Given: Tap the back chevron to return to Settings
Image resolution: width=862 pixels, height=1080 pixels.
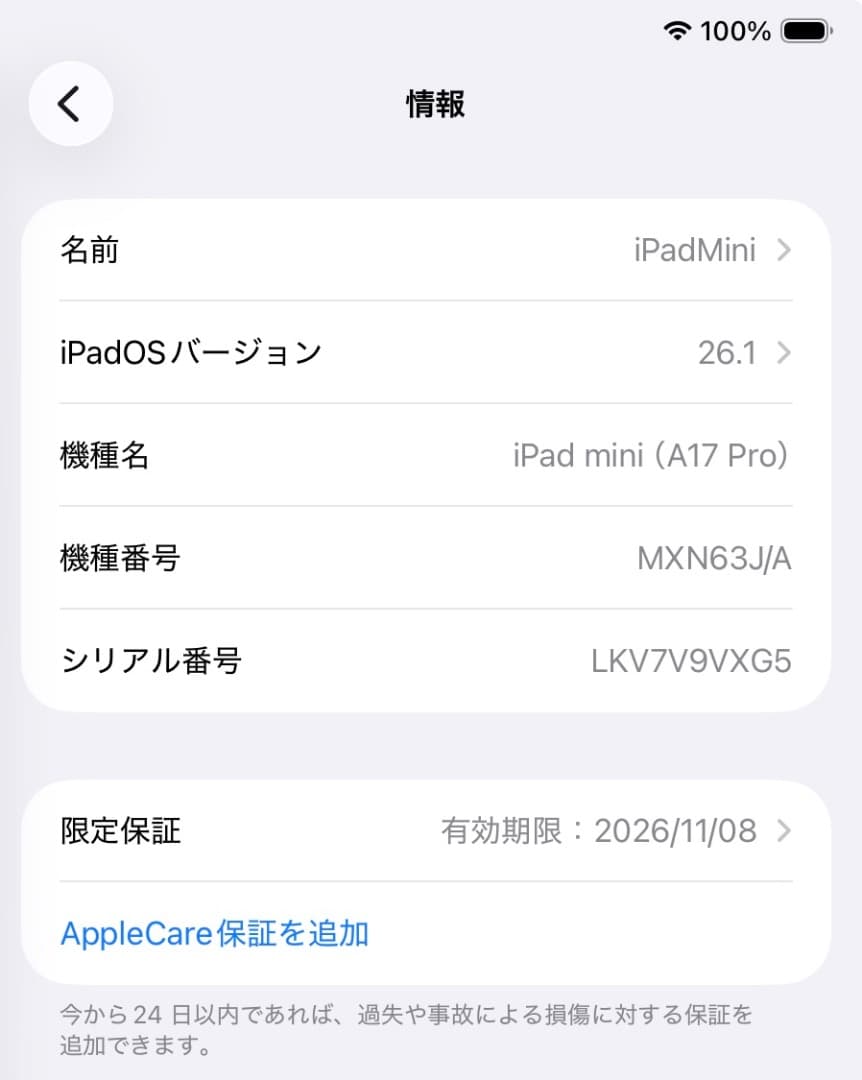Looking at the screenshot, I should [70, 103].
